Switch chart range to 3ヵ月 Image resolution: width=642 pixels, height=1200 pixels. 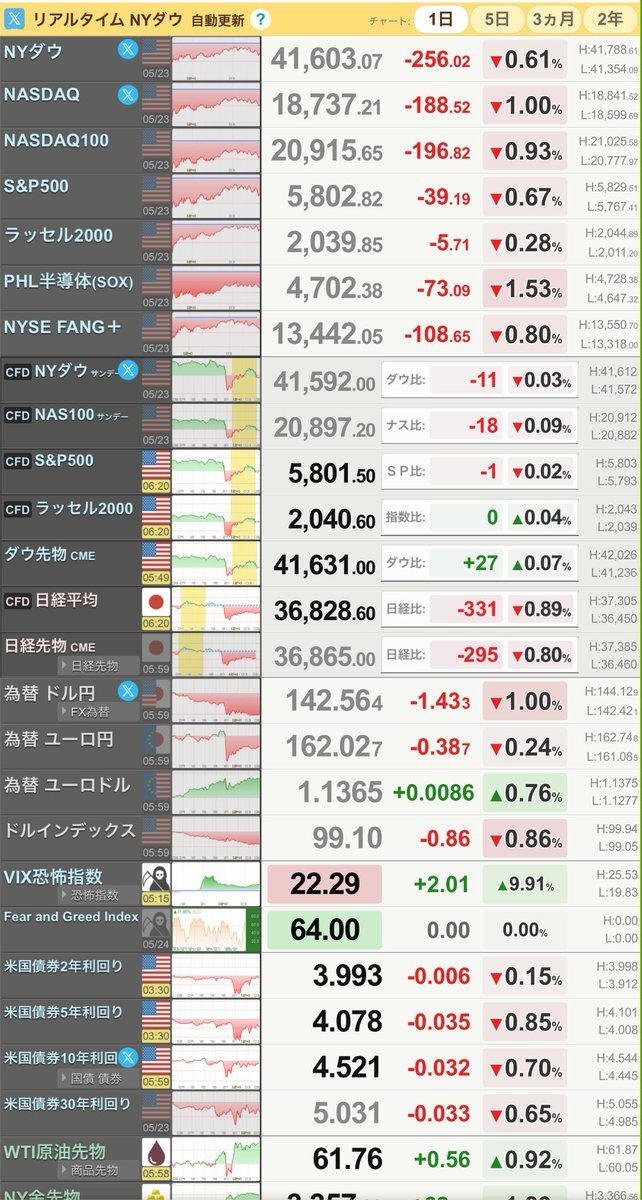pos(553,19)
